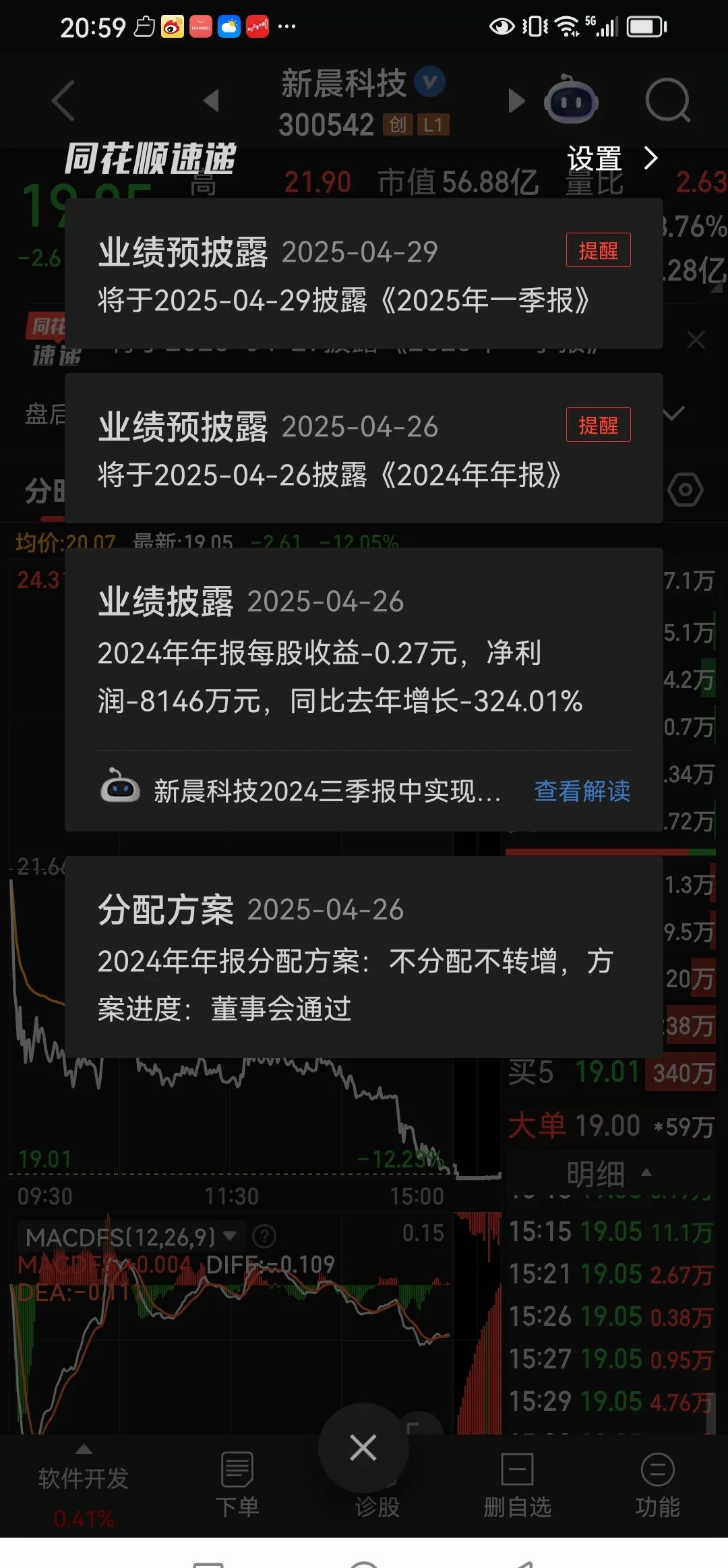Open 查看解读 earnings interpretation link
Viewport: 728px width, 1568px height.
coord(582,792)
